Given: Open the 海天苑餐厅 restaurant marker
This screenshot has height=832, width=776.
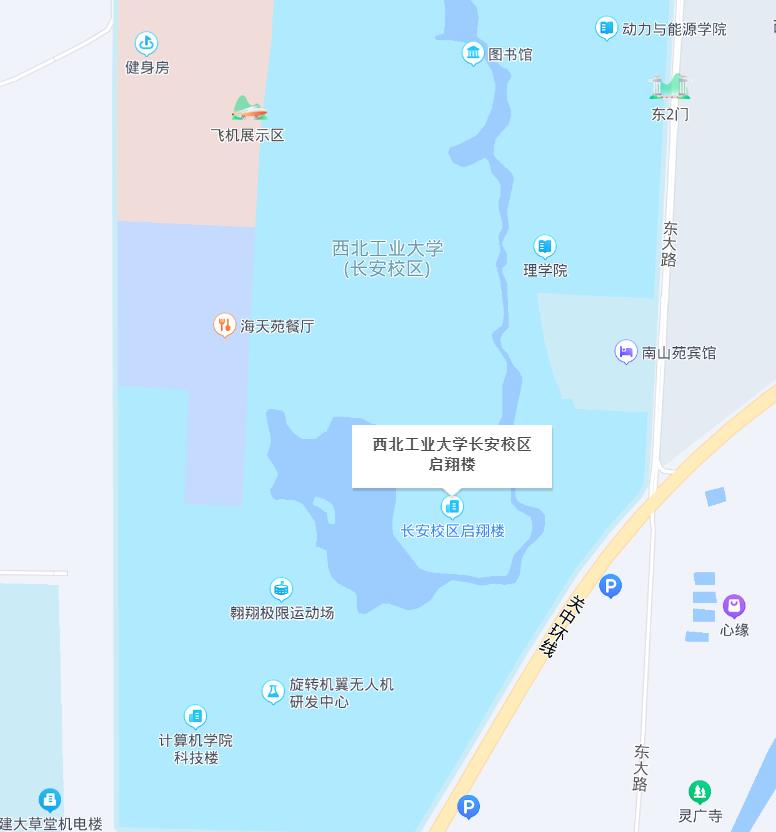Looking at the screenshot, I should tap(224, 325).
